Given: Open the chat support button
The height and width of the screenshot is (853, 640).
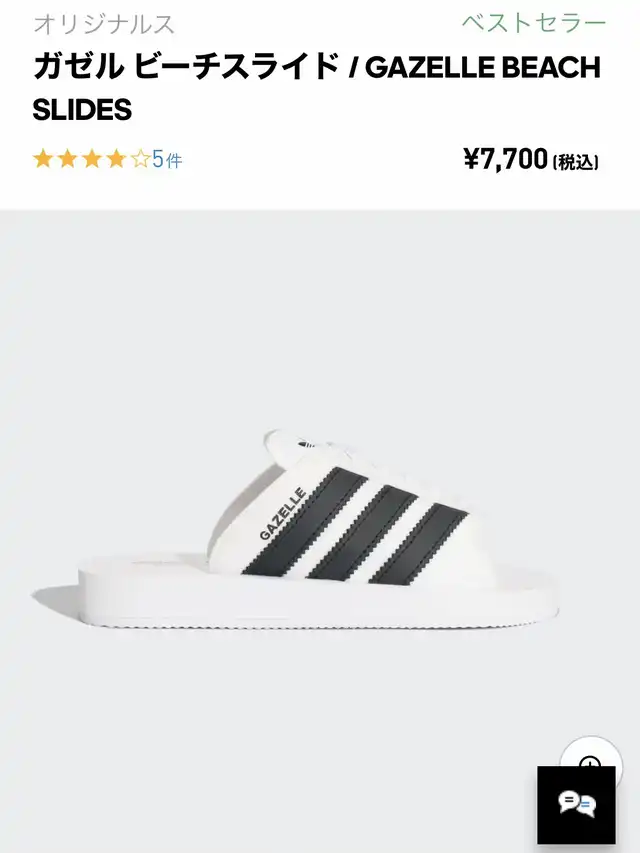Looking at the screenshot, I should (576, 805).
